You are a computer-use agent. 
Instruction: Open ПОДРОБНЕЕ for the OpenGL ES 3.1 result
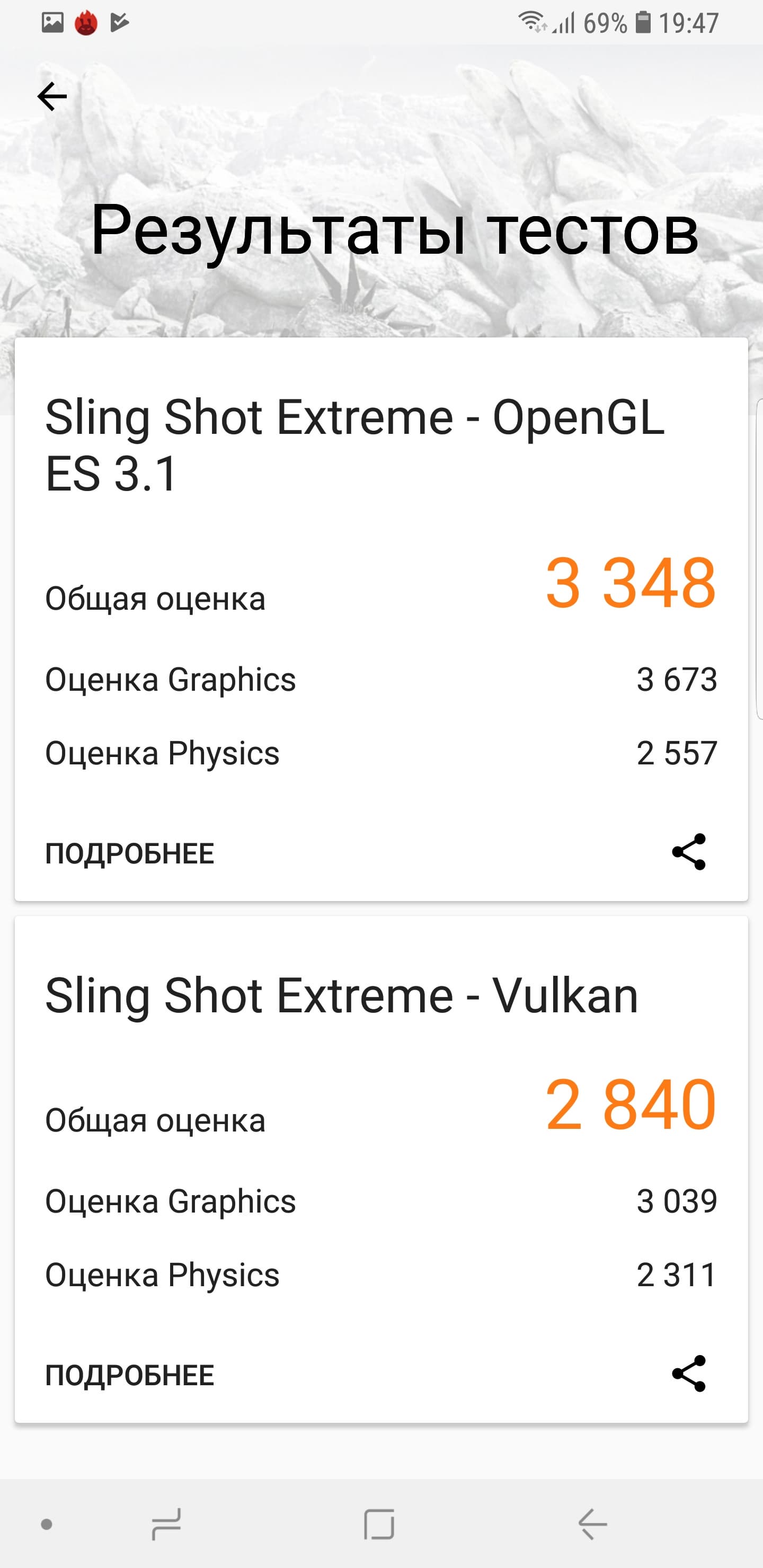coord(130,853)
